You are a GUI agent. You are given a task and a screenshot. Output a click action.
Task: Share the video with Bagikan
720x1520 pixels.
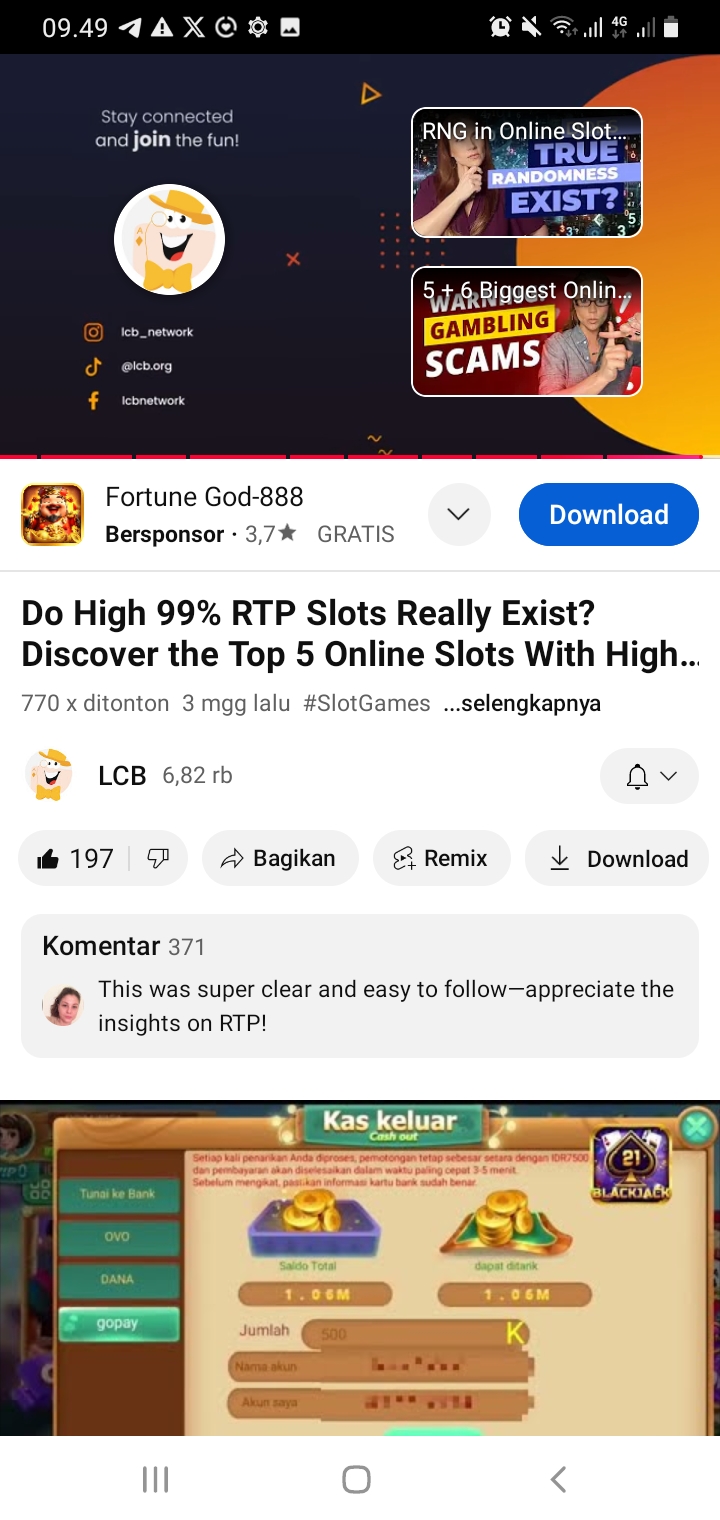[x=279, y=859]
